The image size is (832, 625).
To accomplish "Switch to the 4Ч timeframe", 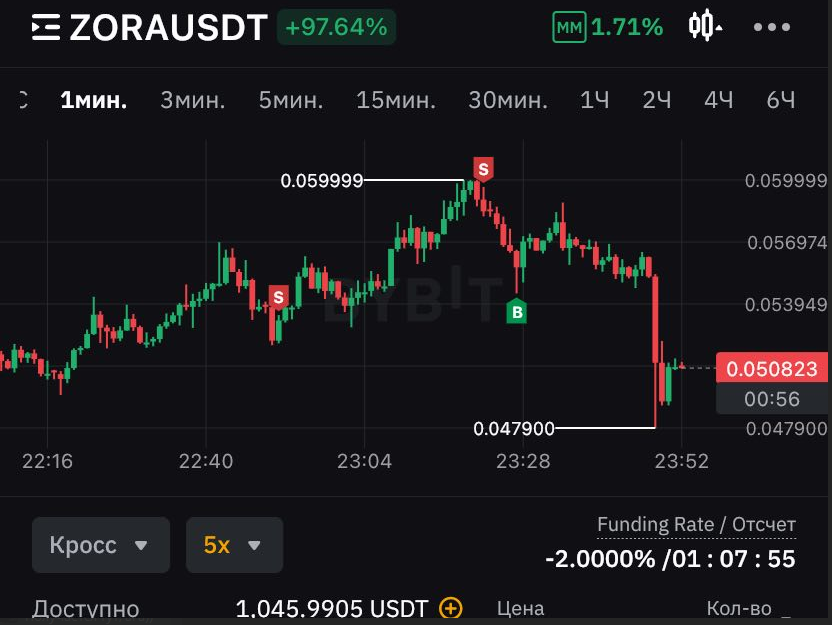I will [x=719, y=100].
